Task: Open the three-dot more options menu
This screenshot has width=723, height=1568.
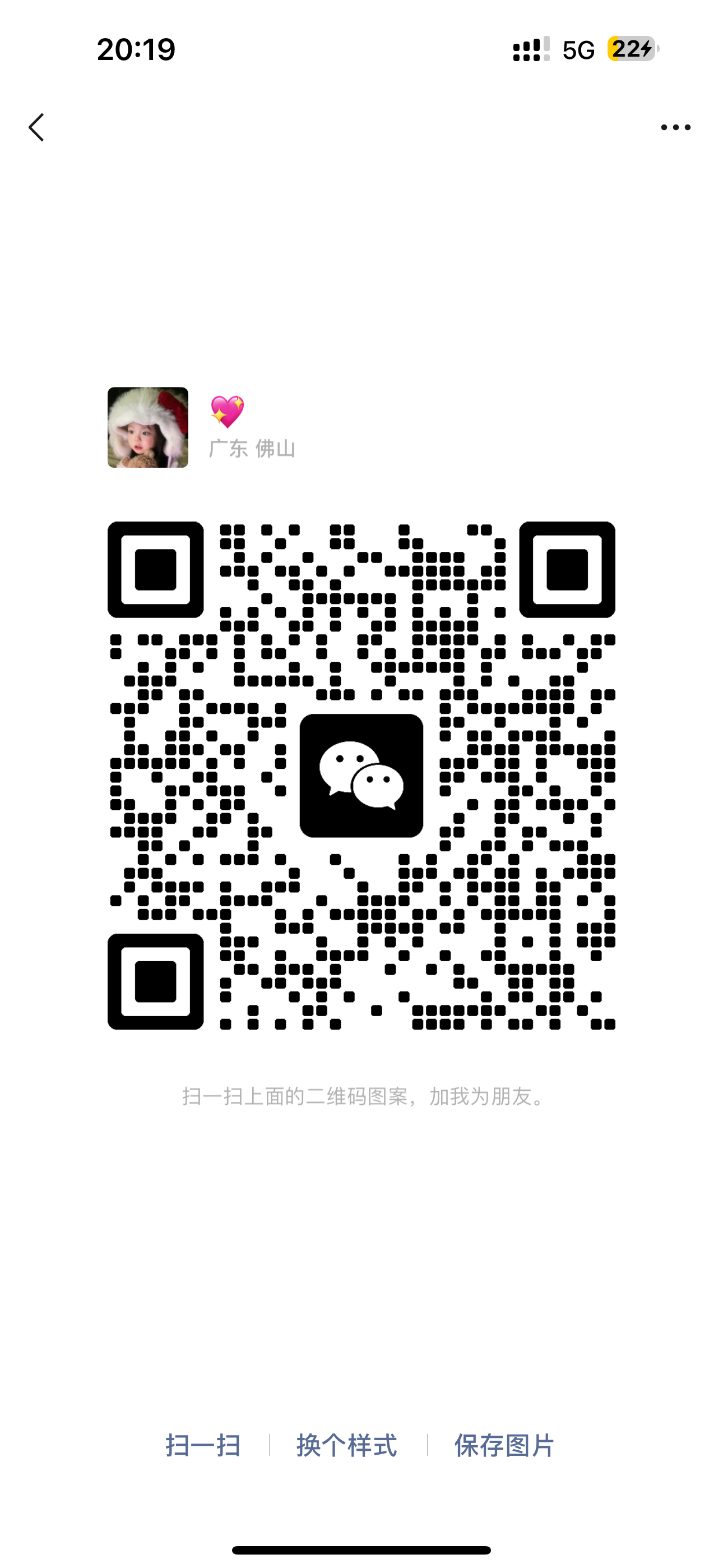Action: [x=675, y=127]
